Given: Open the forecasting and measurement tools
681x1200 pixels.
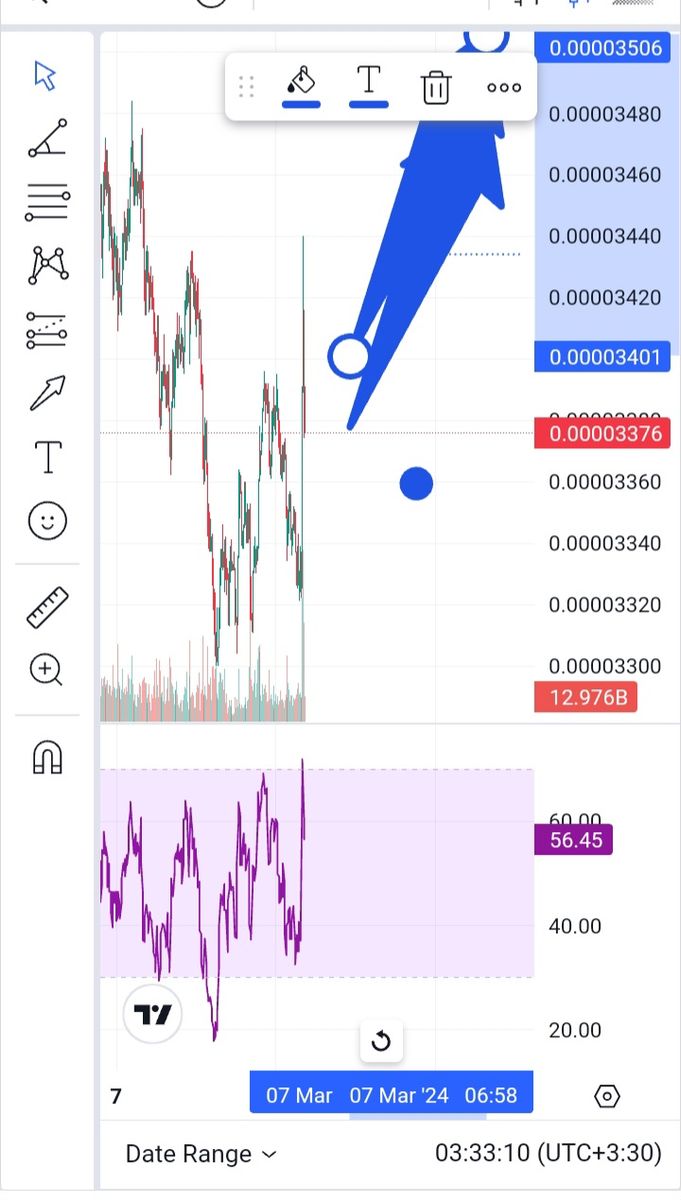Looking at the screenshot, I should [x=47, y=329].
